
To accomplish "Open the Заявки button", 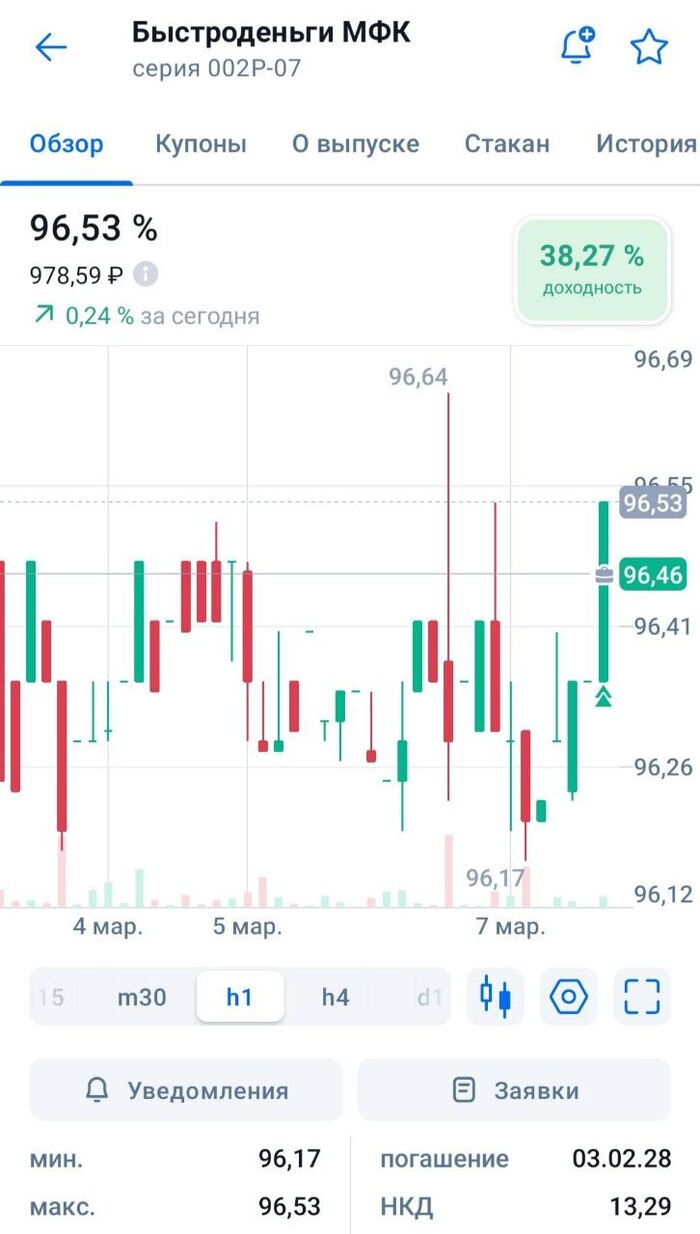I will tap(514, 1090).
